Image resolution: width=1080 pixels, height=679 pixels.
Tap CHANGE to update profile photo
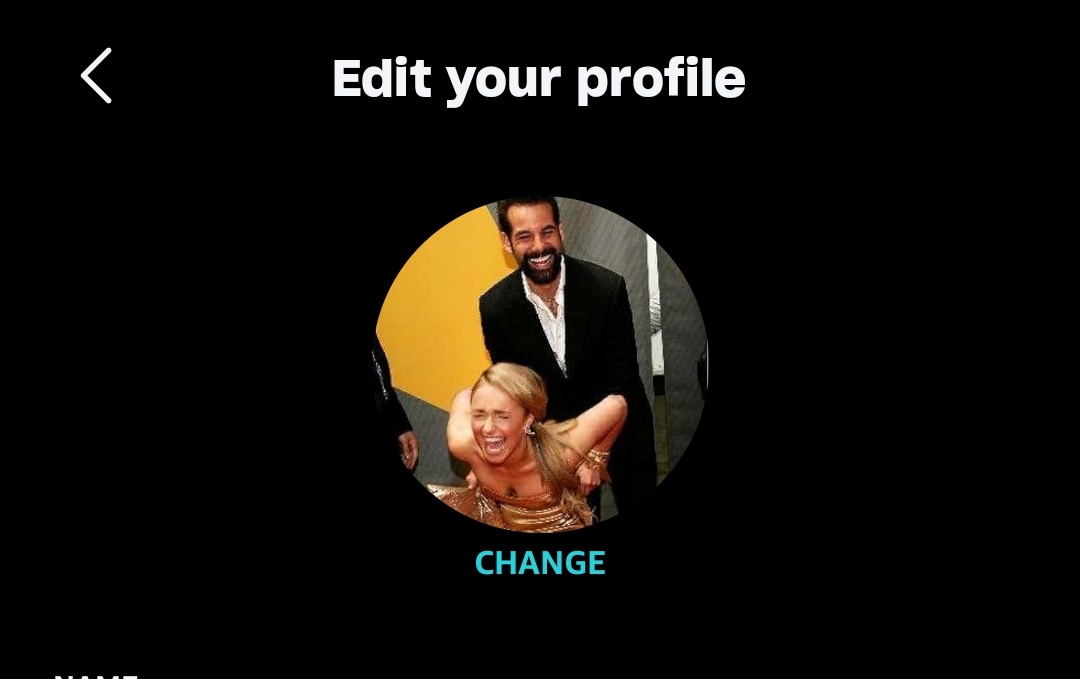(540, 563)
